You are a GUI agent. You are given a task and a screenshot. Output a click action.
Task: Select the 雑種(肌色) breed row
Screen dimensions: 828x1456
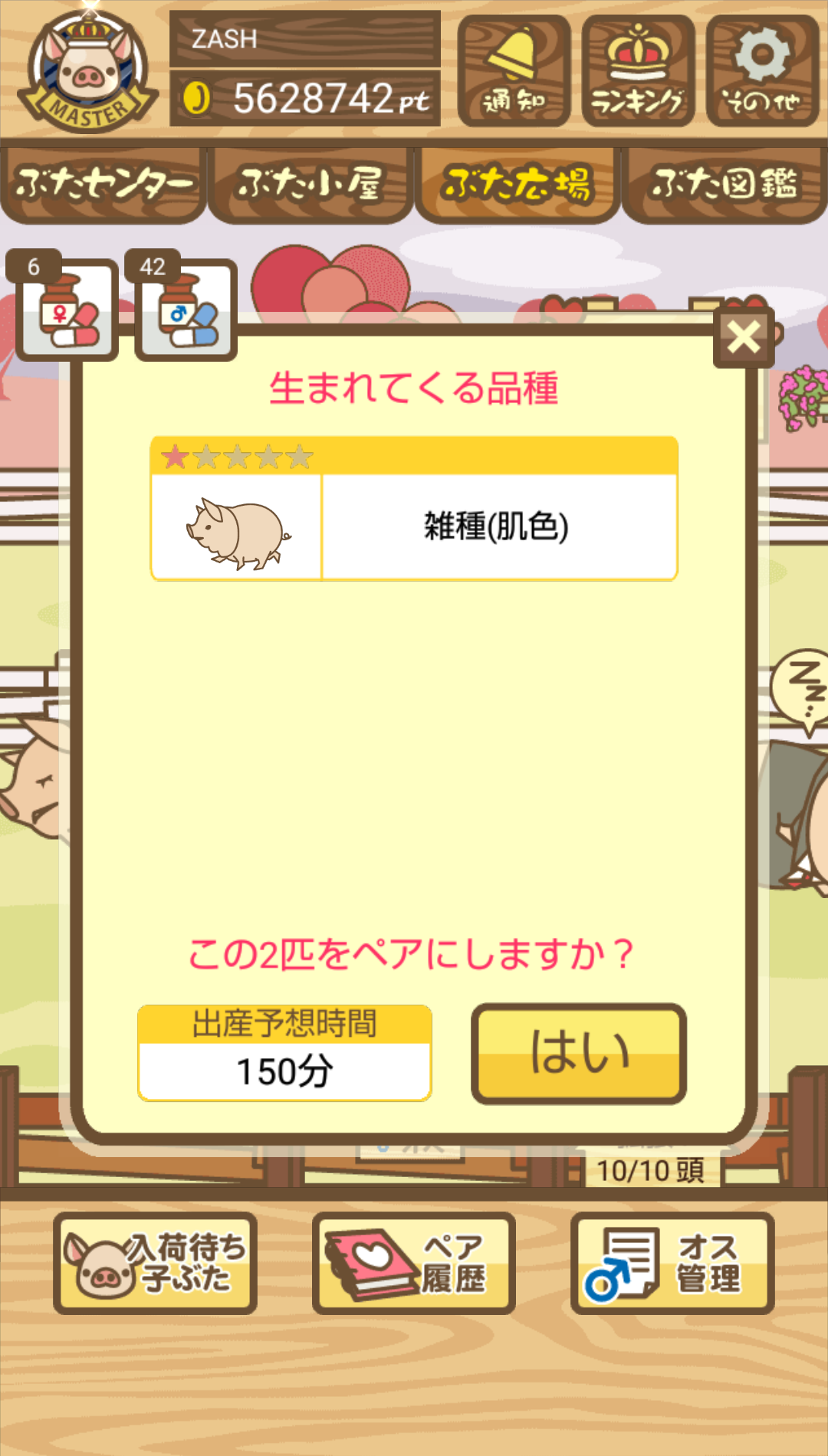[x=414, y=509]
